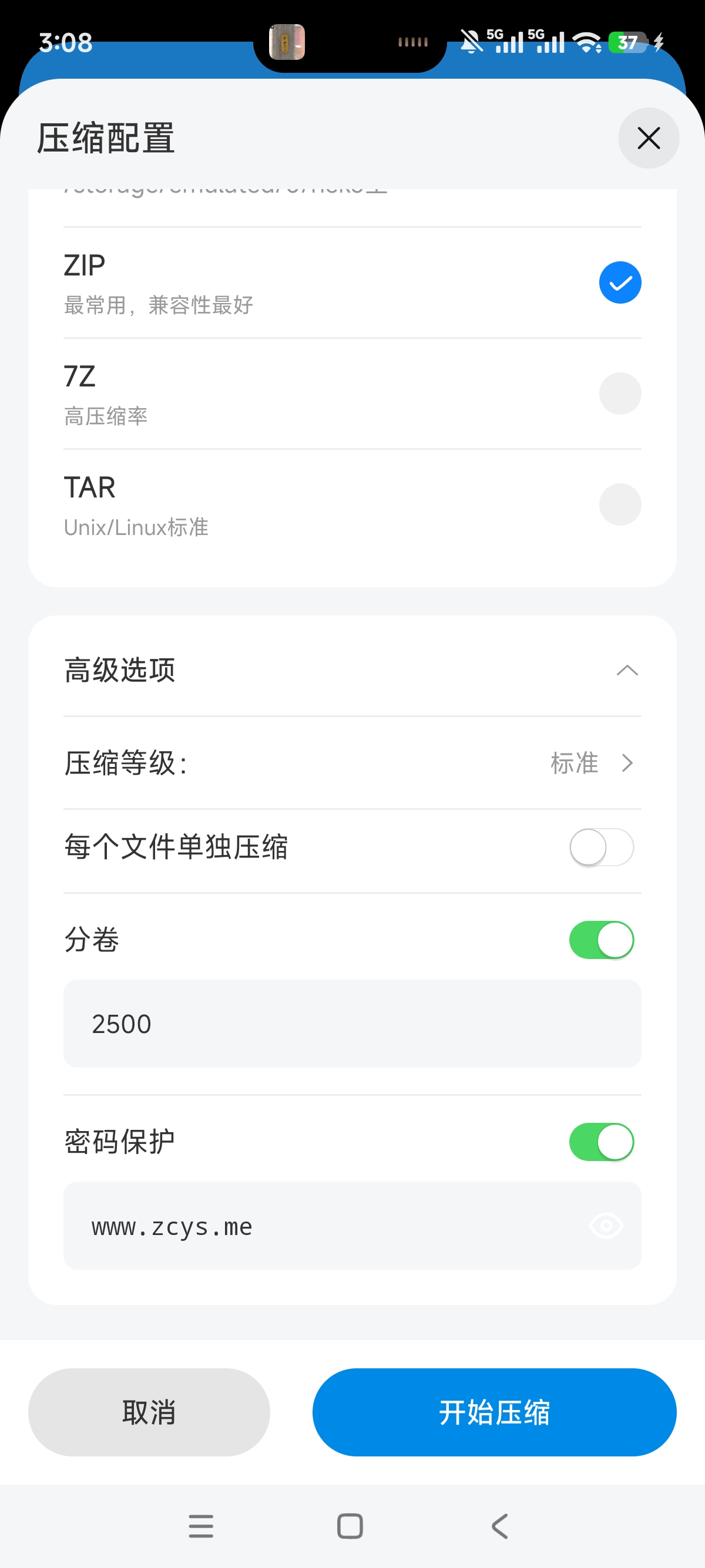This screenshot has height=1568, width=705.
Task: Tap the back icon in navigation bar
Action: pyautogui.click(x=498, y=1525)
